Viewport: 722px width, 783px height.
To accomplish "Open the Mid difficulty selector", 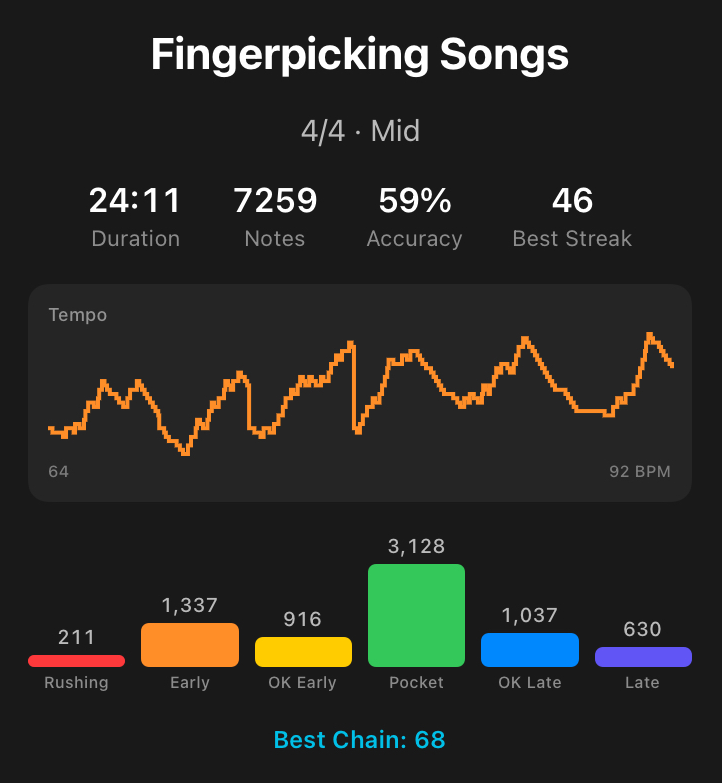I will (395, 130).
